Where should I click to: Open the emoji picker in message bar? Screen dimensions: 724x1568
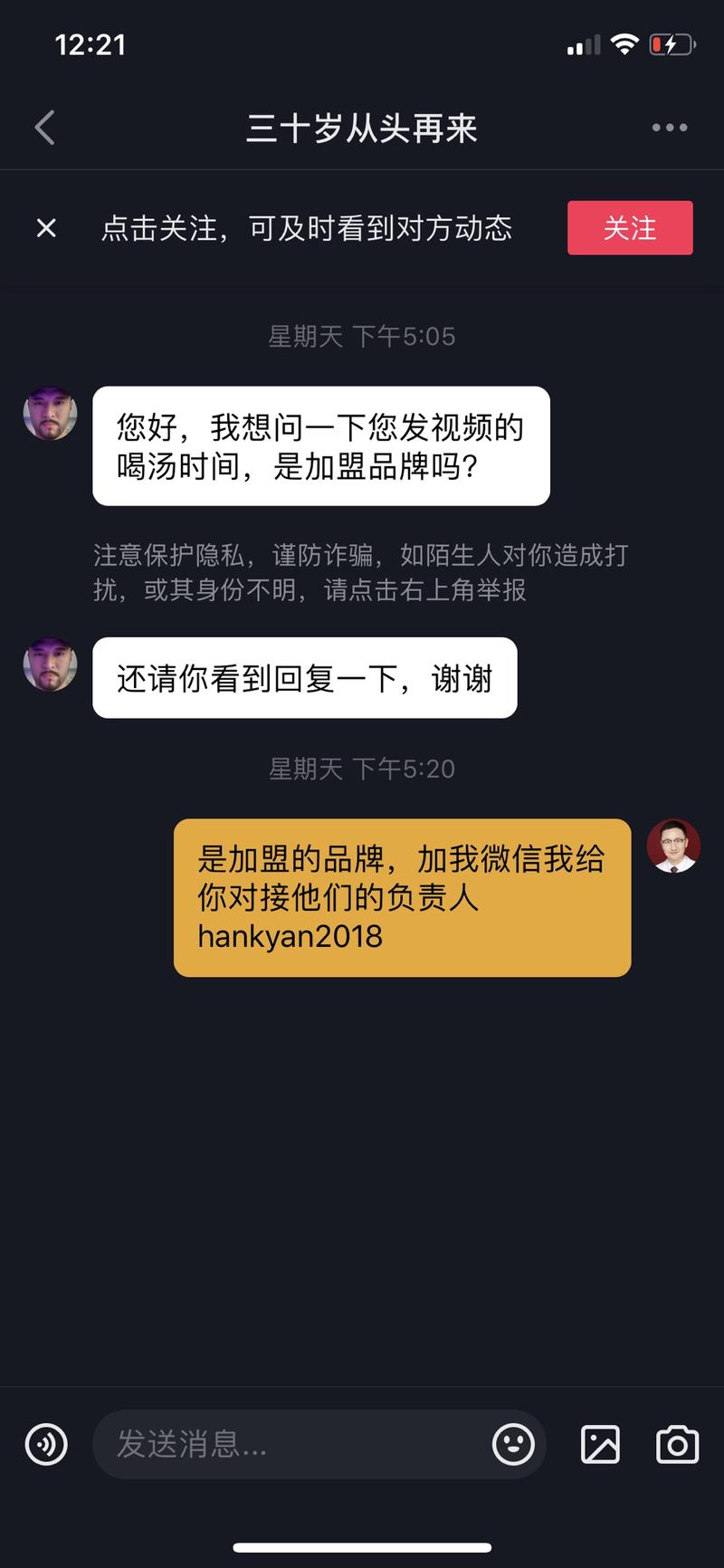[514, 1446]
